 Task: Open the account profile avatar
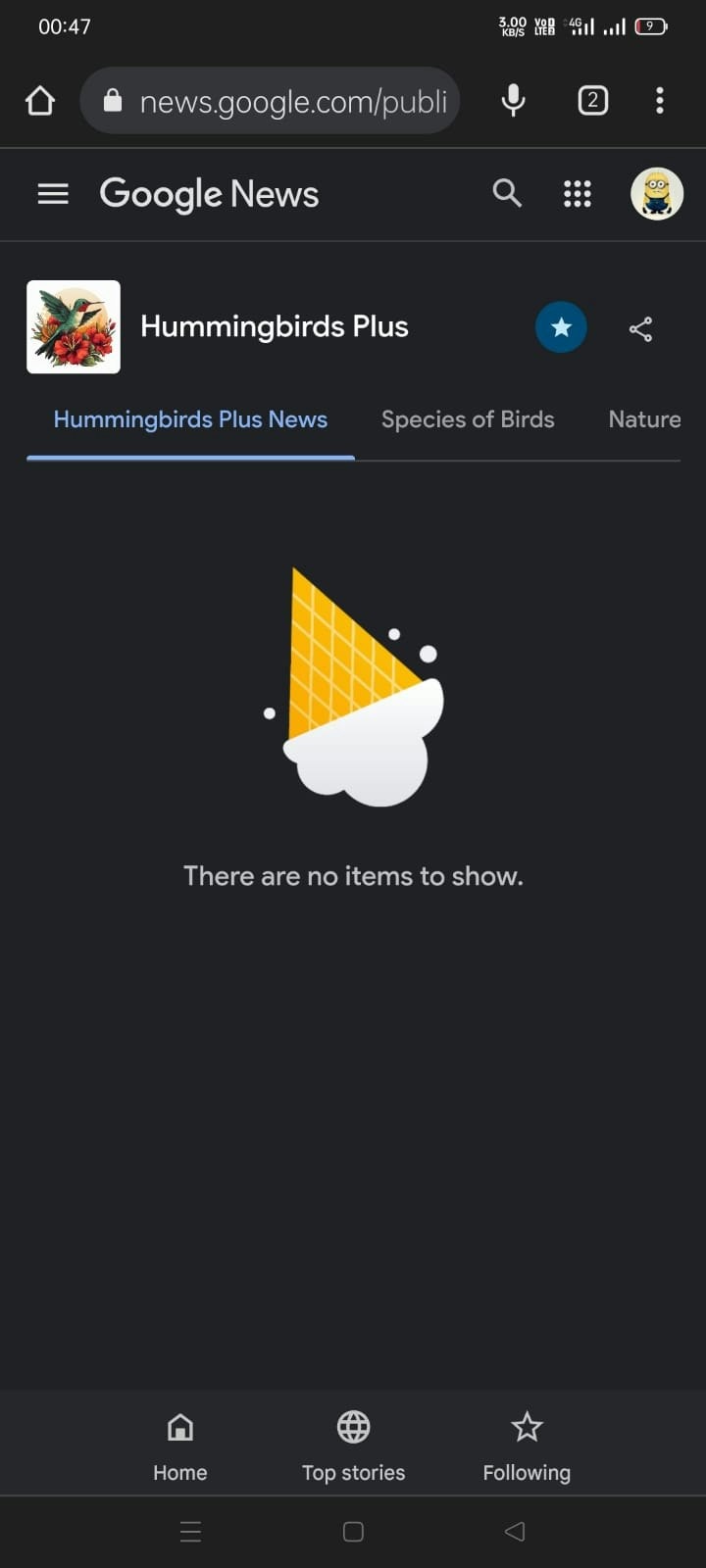(x=656, y=194)
